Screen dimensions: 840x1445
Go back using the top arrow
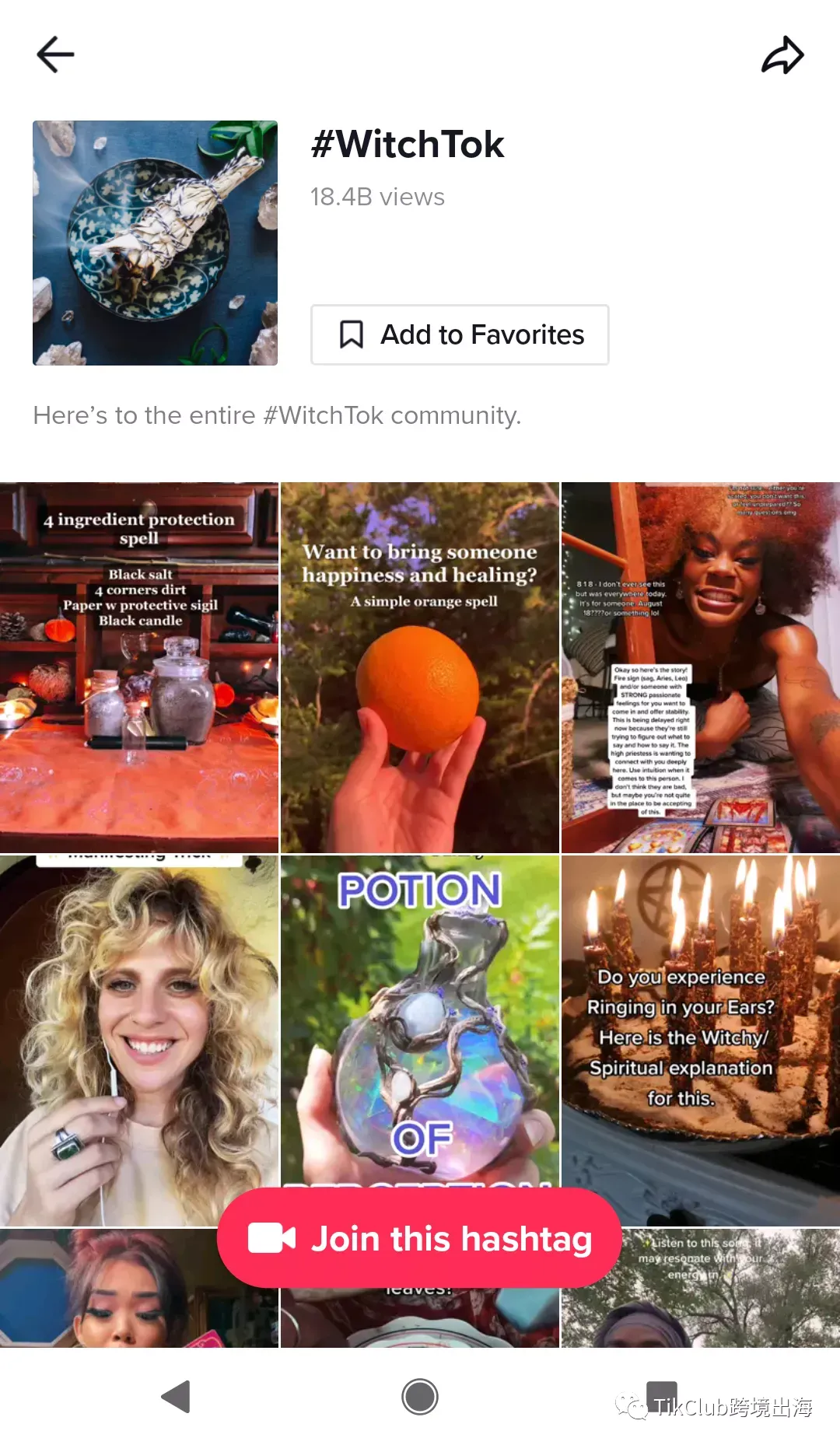tap(55, 54)
